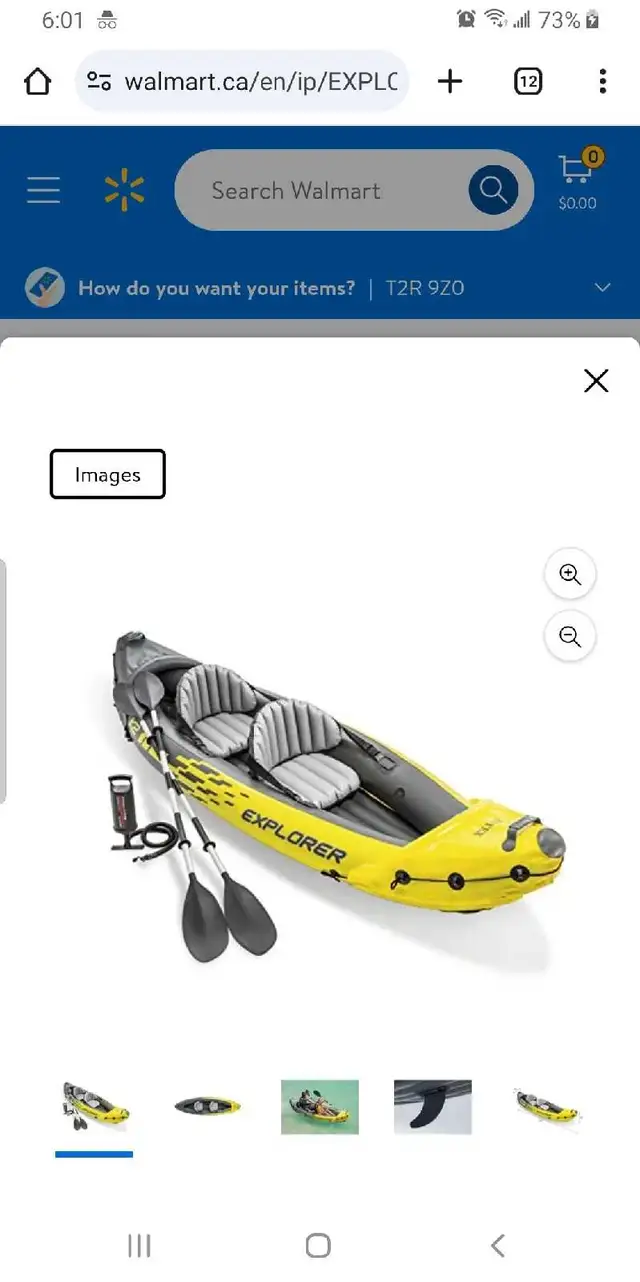The image size is (640, 1282).
Task: Close the image viewer overlay
Action: click(596, 380)
